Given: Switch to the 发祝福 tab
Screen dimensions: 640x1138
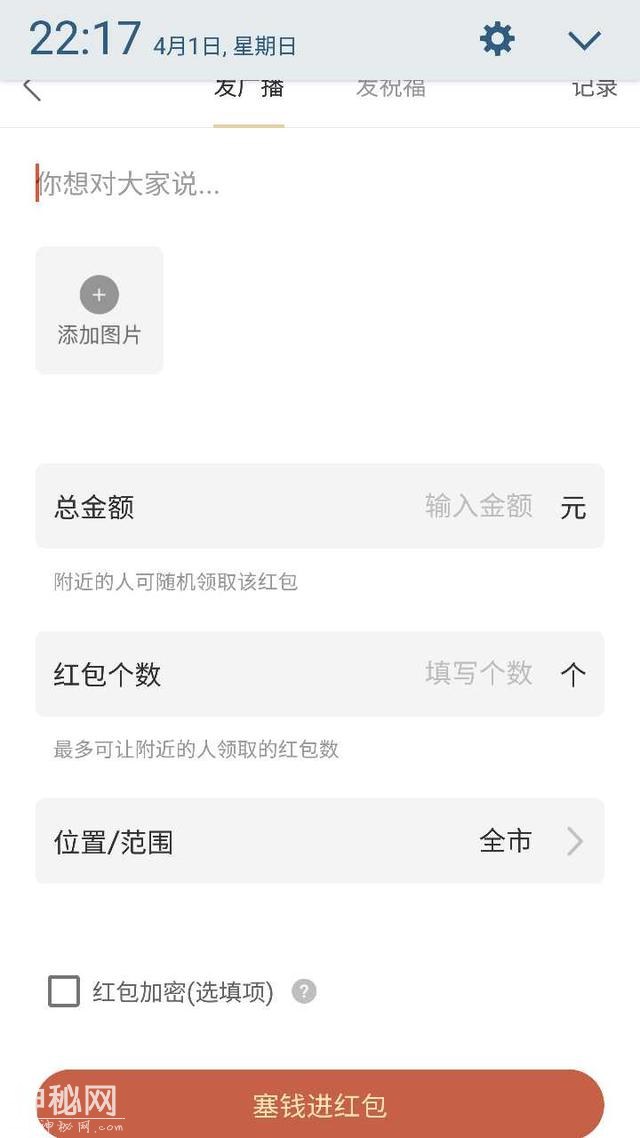Looking at the screenshot, I should coord(391,90).
